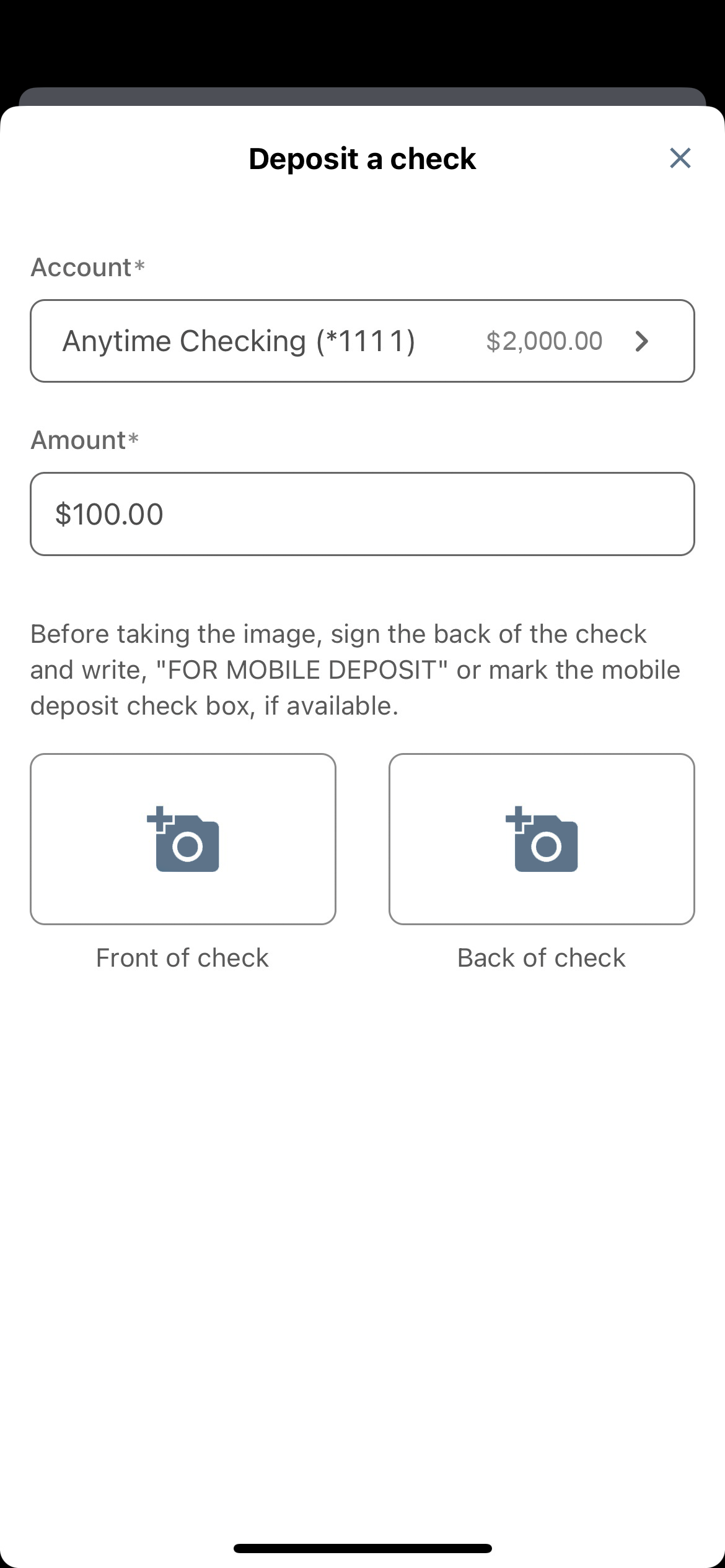Viewport: 725px width, 1568px height.
Task: Tap the X icon to dismiss the deposit sheet
Action: (680, 159)
